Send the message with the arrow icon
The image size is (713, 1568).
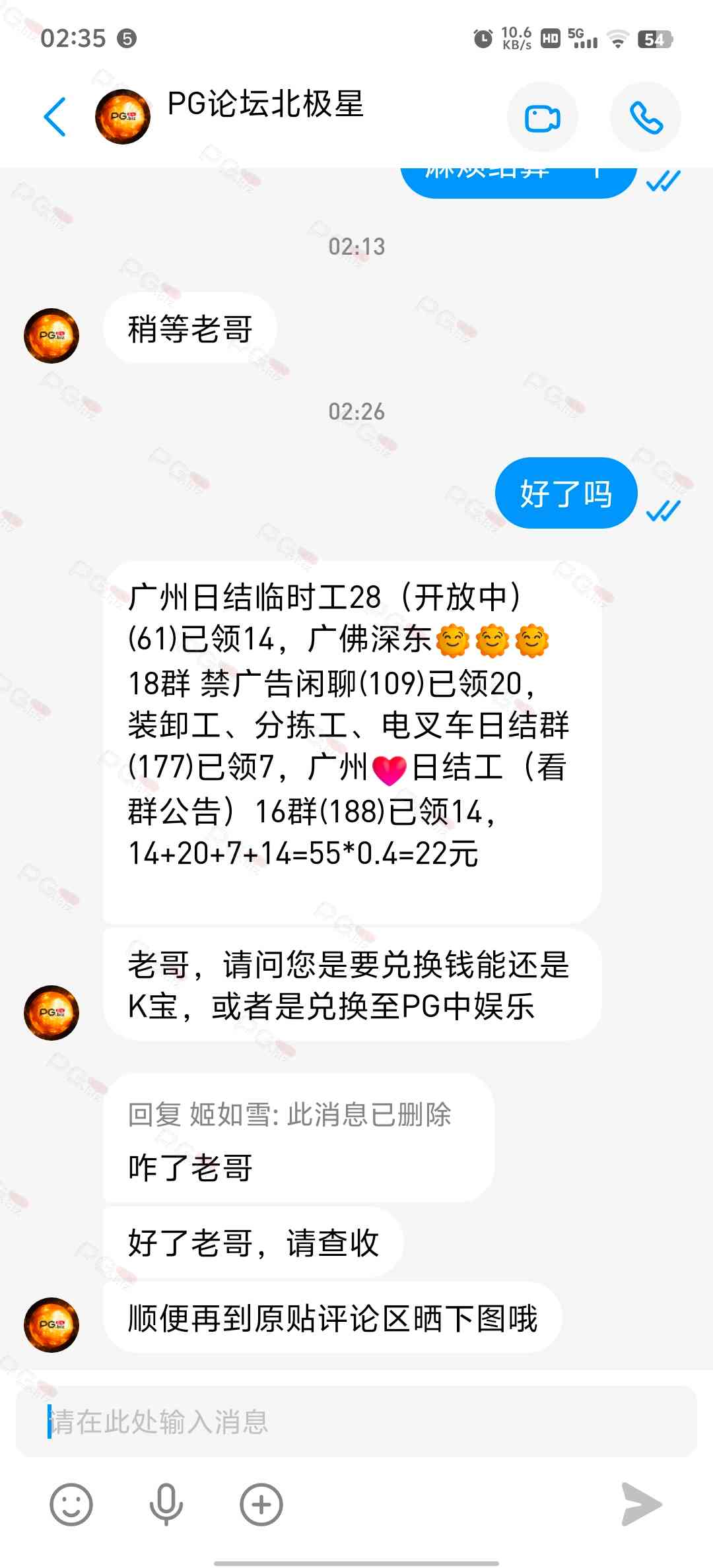coord(641,1505)
